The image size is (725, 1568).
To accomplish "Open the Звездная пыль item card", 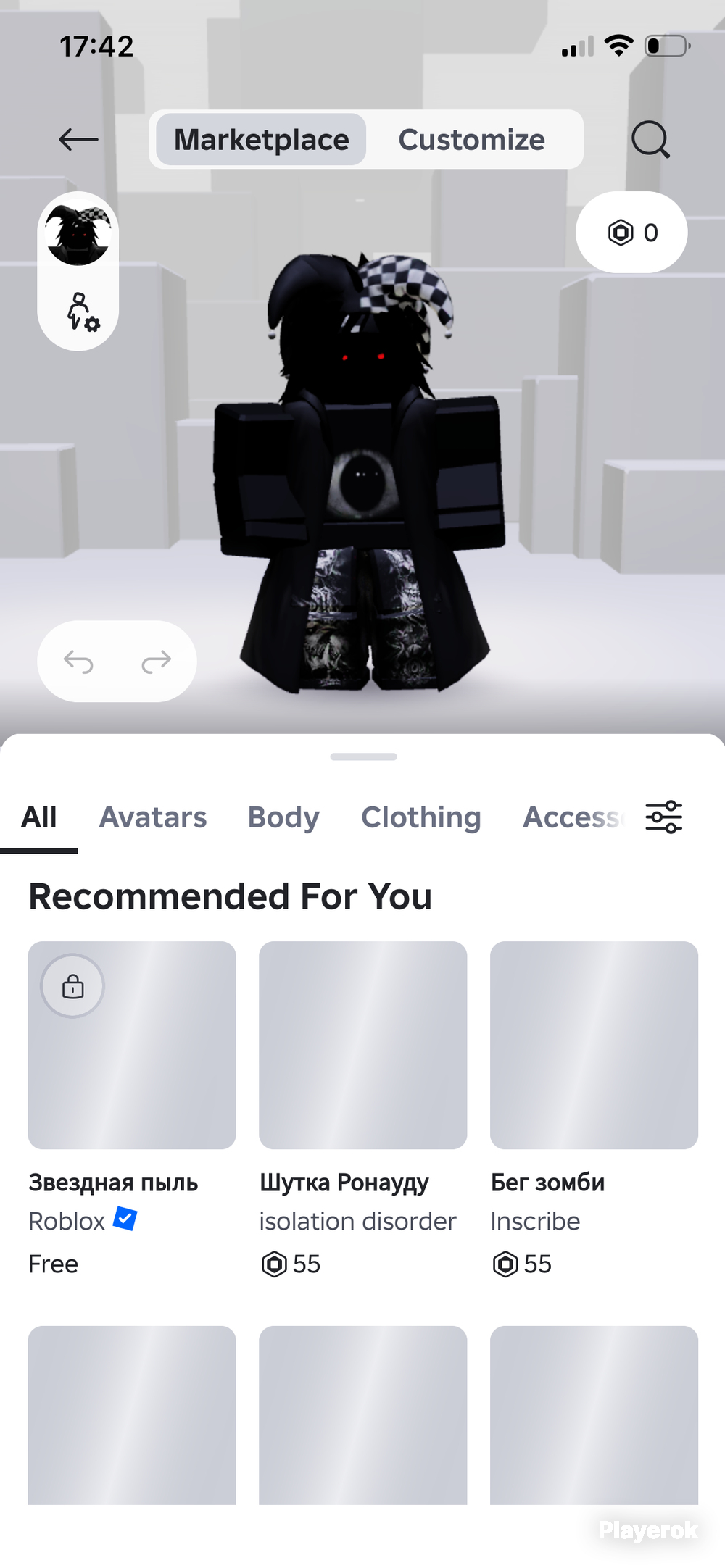I will 132,1109.
